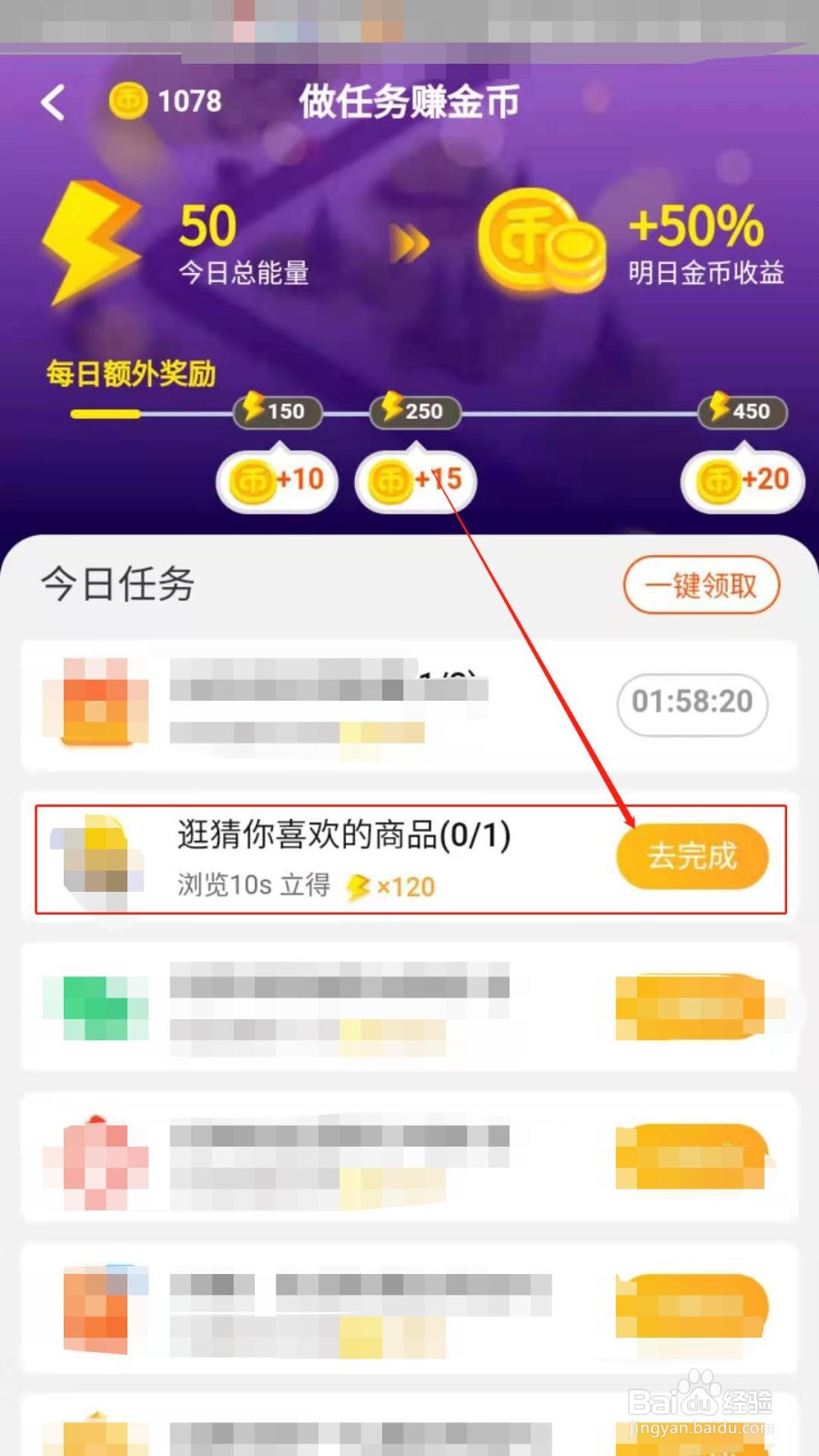The image size is (819, 1456).
Task: Tap the +15 coin reward bubble
Action: point(414,480)
